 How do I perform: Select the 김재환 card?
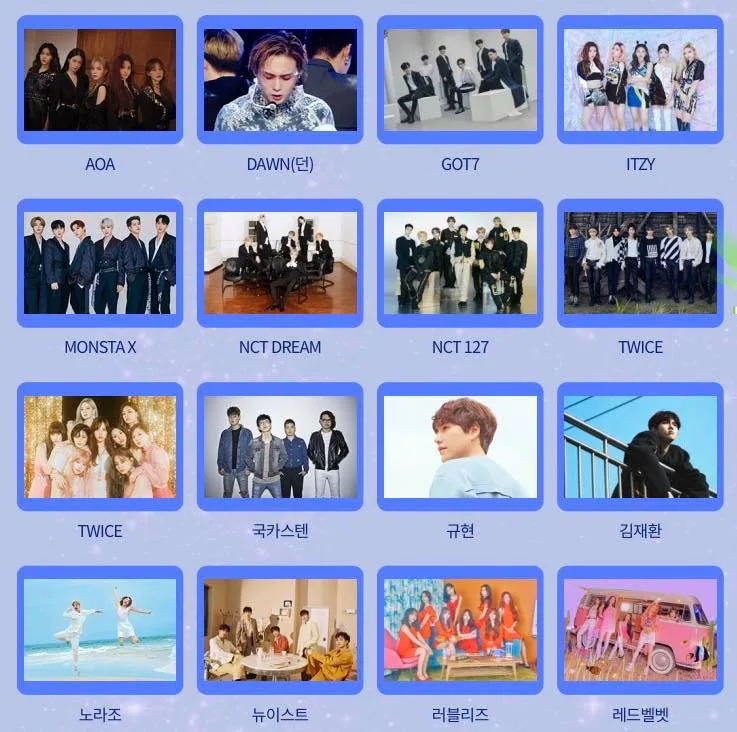tap(640, 447)
